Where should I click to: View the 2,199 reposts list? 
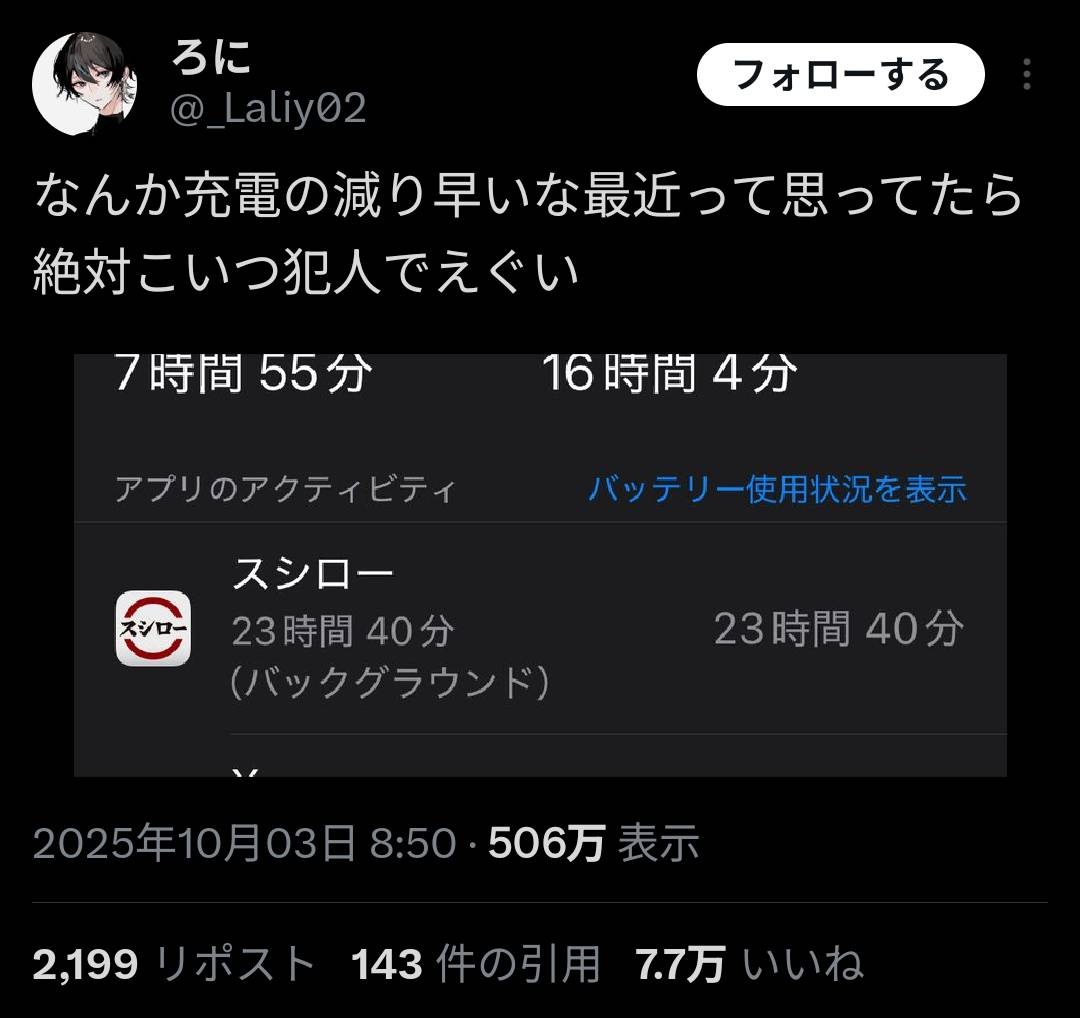pyautogui.click(x=174, y=965)
